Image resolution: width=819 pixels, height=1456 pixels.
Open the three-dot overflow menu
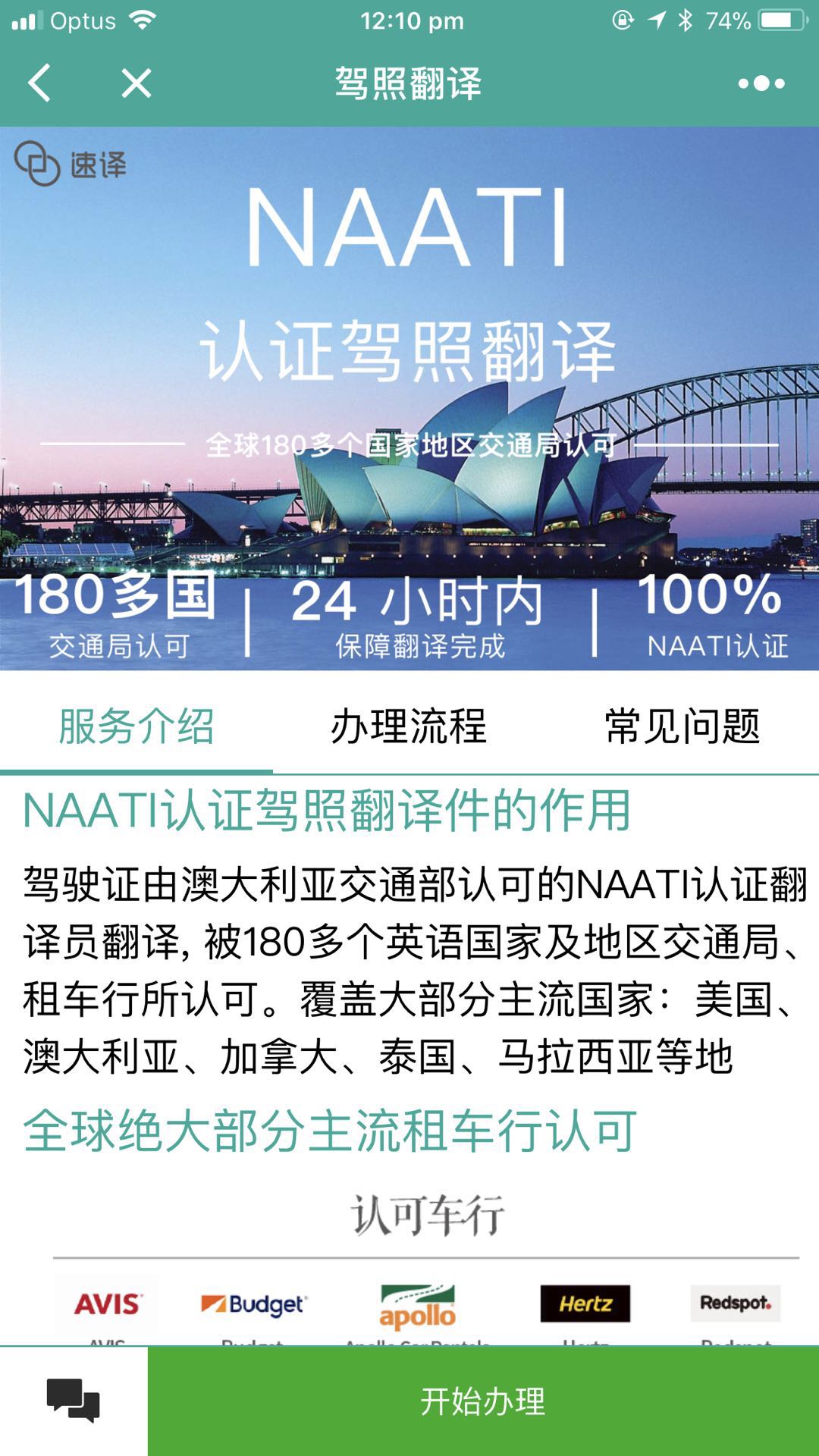click(x=761, y=83)
